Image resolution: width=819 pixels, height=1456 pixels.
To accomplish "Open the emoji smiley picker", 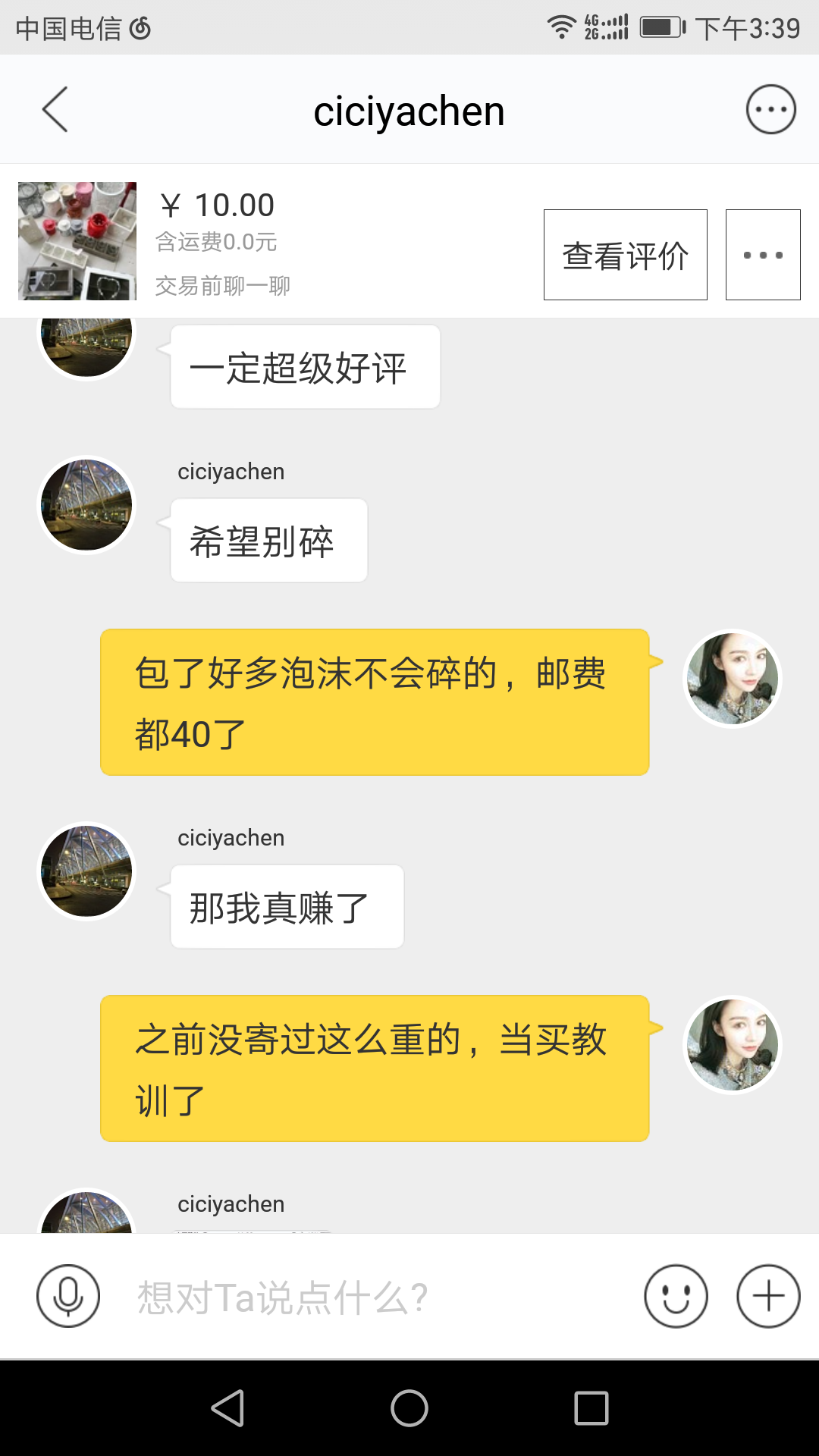I will [676, 1297].
